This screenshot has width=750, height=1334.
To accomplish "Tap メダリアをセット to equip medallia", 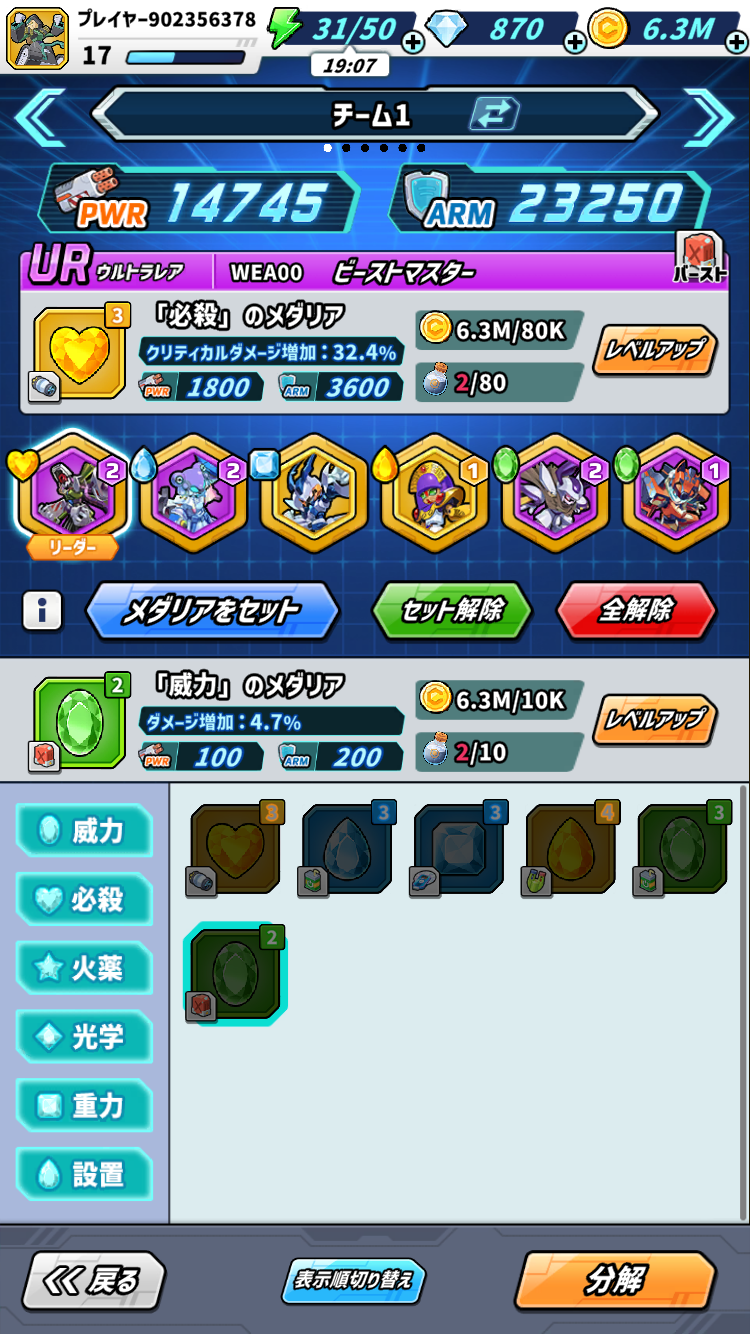I will coord(211,610).
